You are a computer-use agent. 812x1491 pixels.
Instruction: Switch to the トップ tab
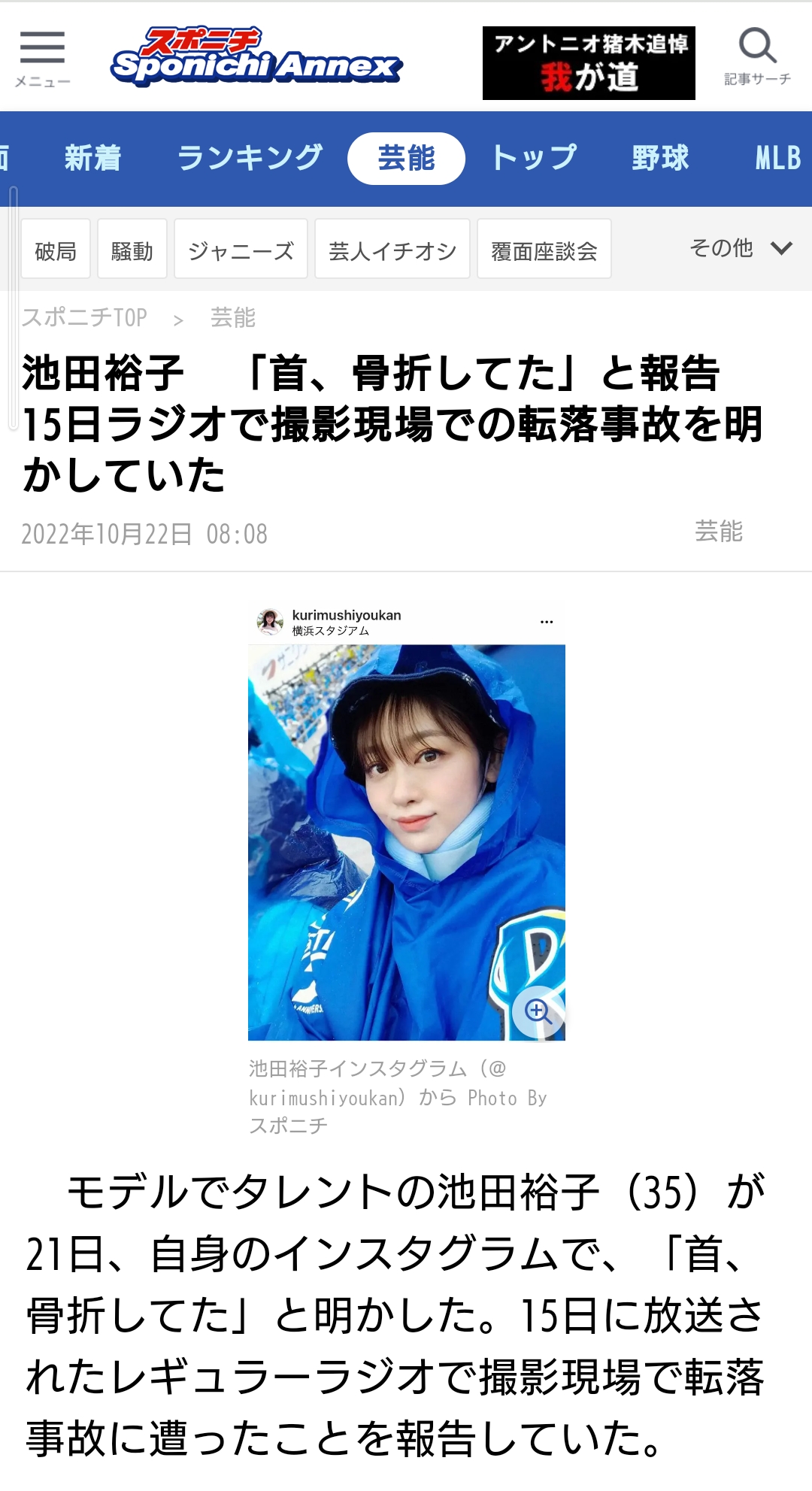pyautogui.click(x=535, y=159)
